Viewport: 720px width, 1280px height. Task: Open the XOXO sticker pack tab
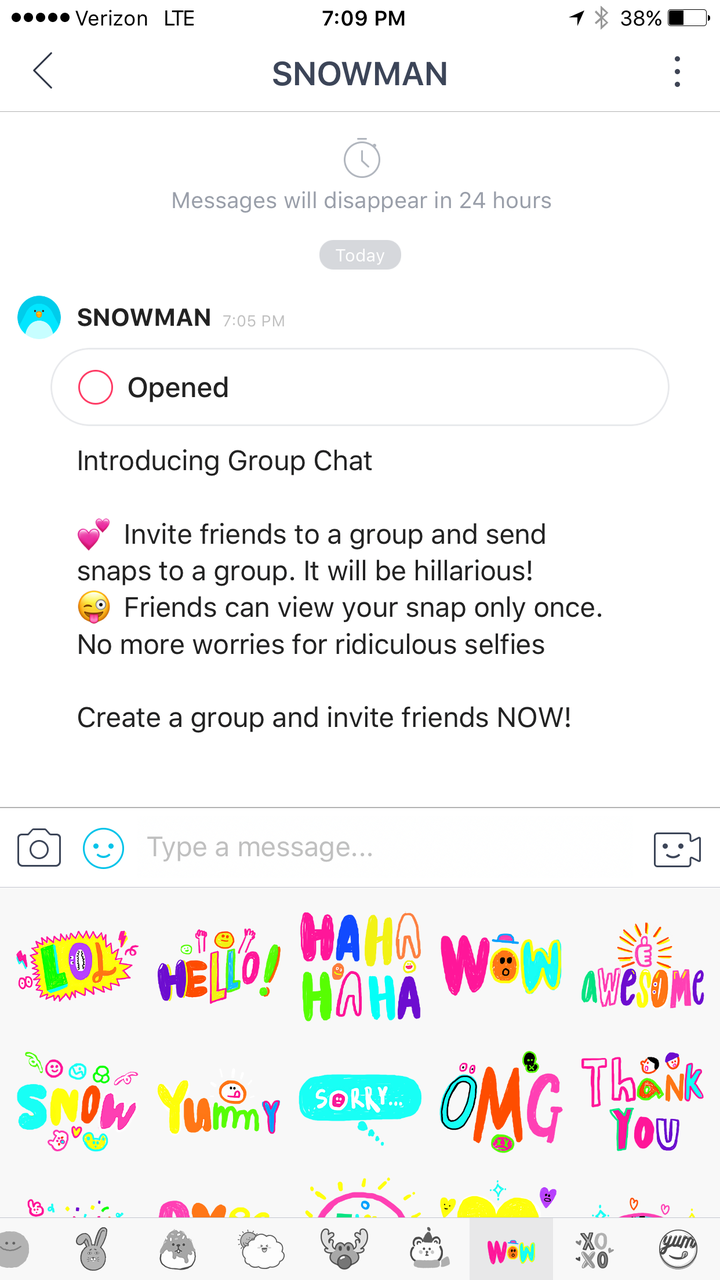[596, 1248]
